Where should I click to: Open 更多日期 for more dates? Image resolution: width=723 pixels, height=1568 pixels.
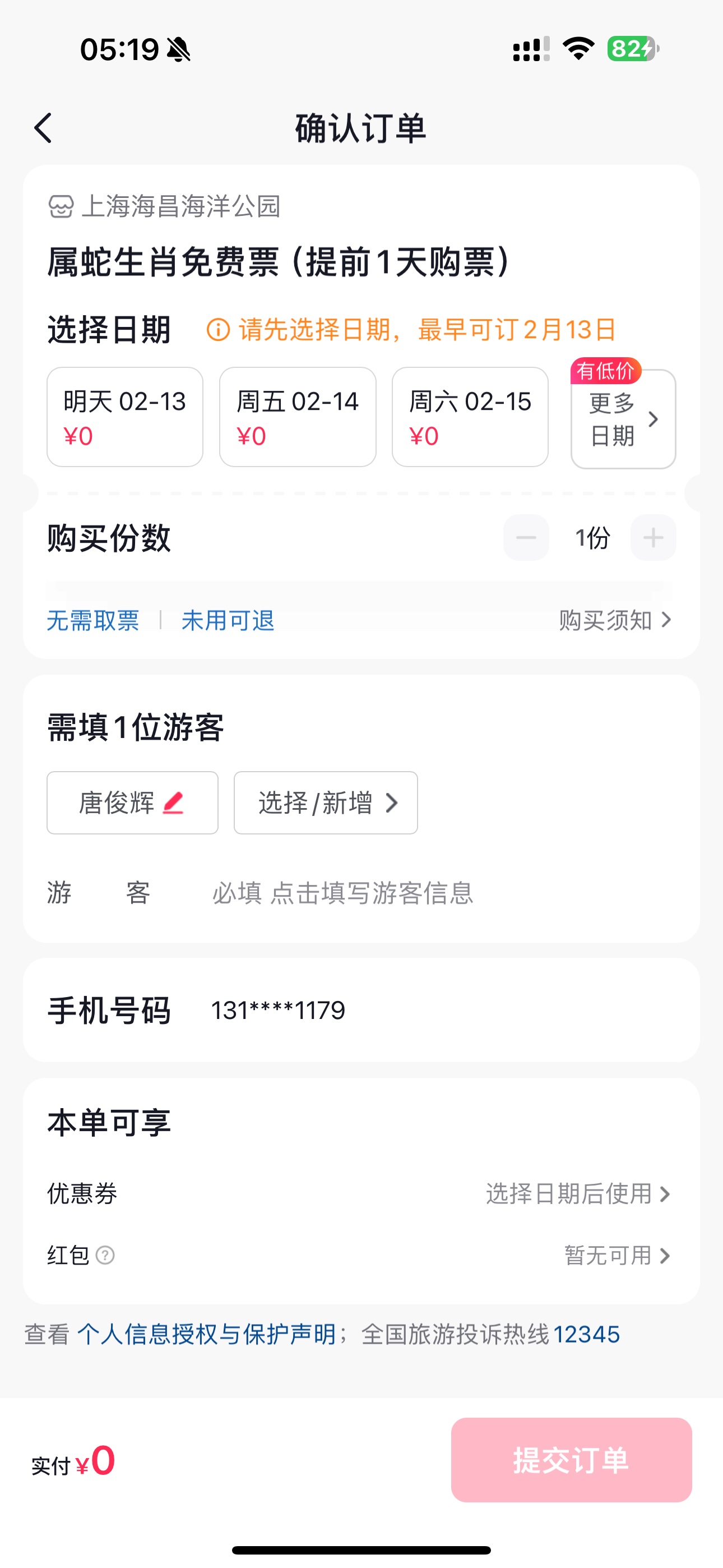[623, 419]
